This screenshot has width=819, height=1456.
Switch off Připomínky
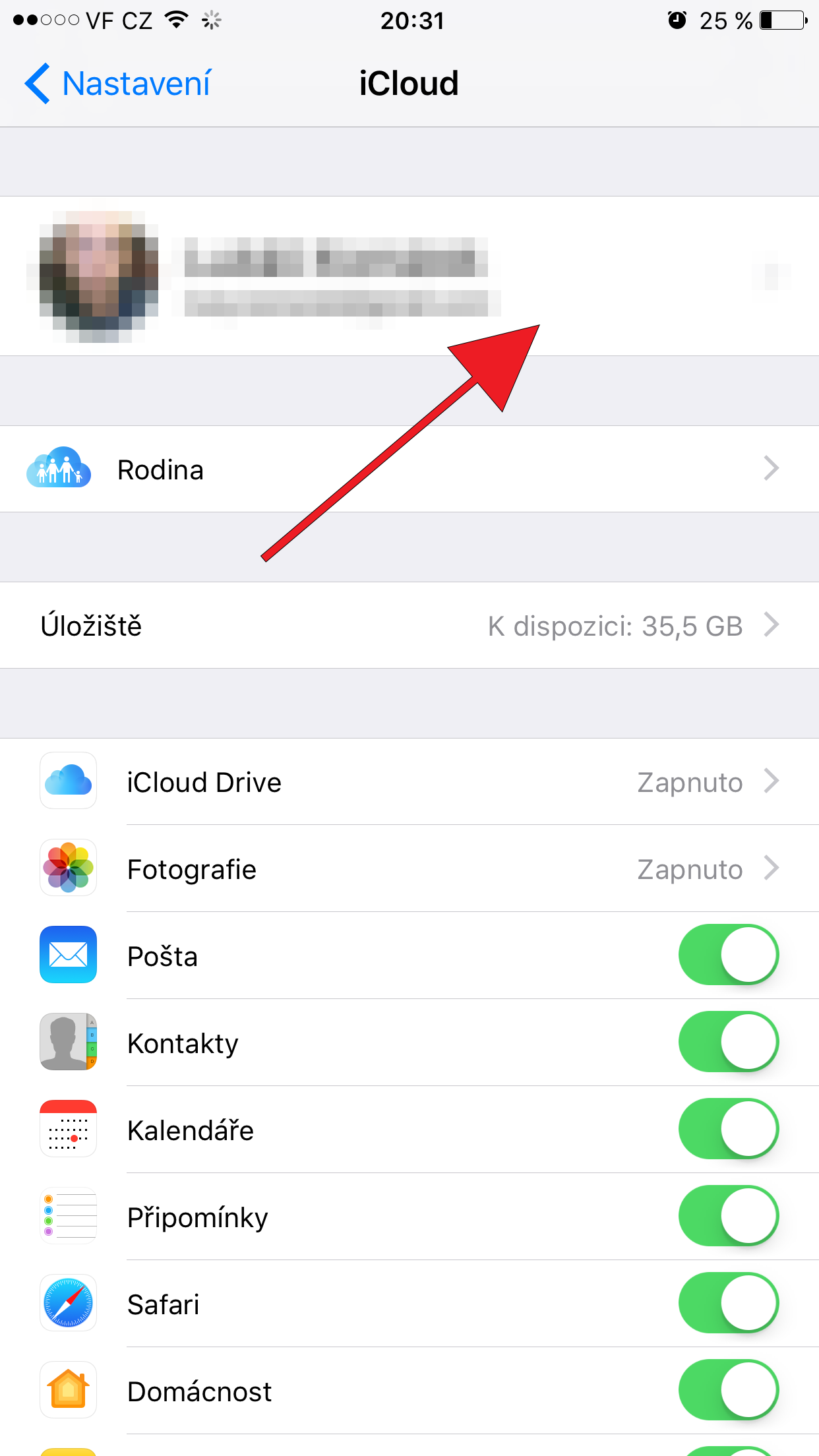(x=728, y=1216)
